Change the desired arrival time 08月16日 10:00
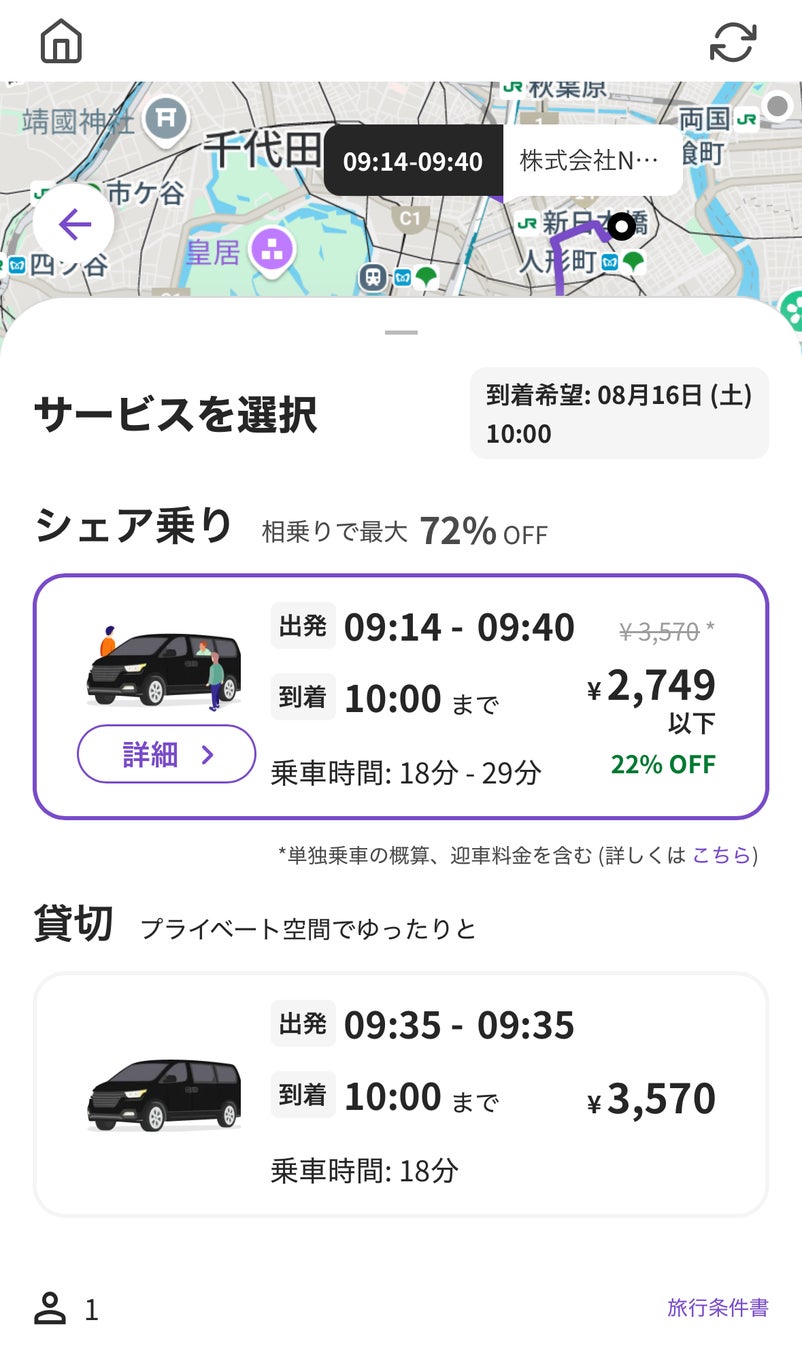Image resolution: width=802 pixels, height=1350 pixels. coord(619,413)
